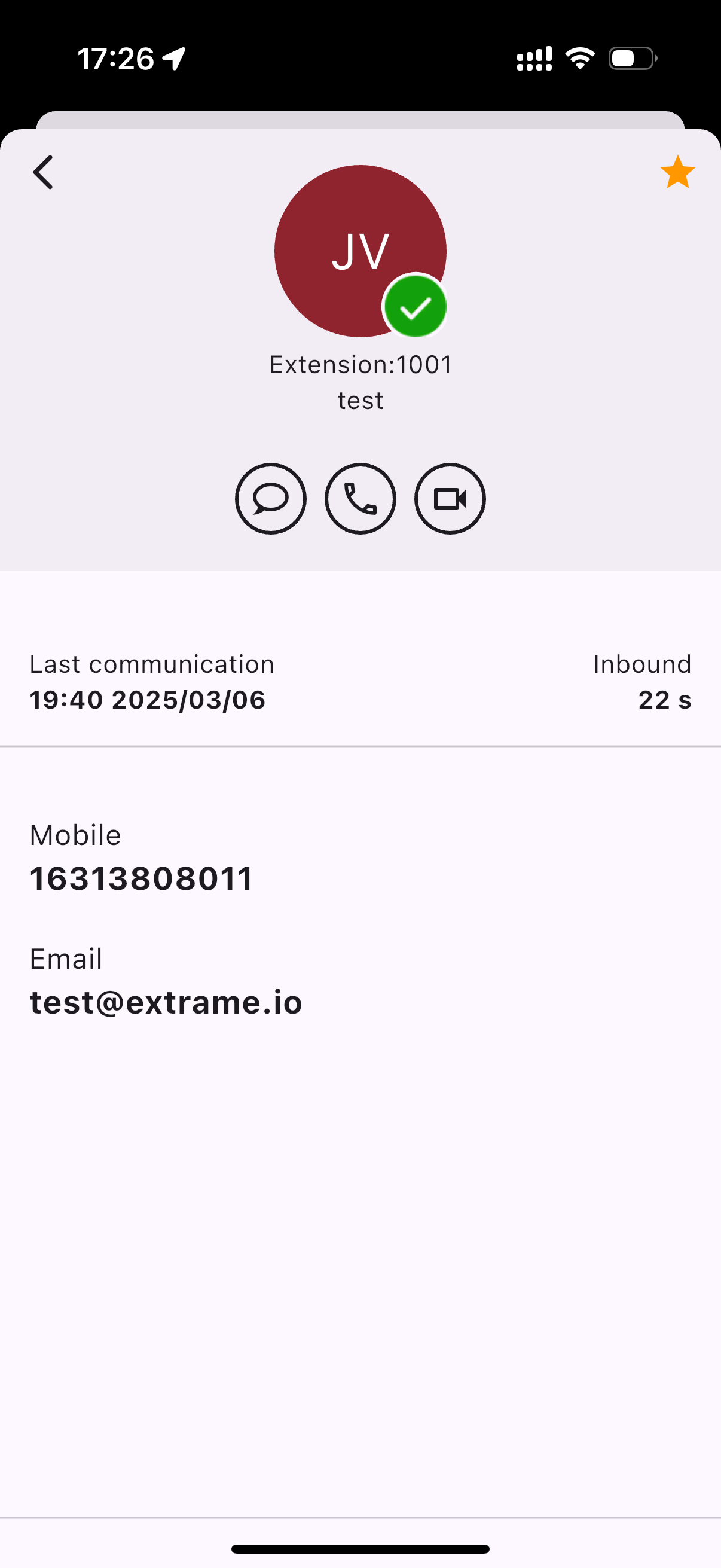Toggle the favorite star for this contact
This screenshot has width=721, height=1568.
(677, 172)
